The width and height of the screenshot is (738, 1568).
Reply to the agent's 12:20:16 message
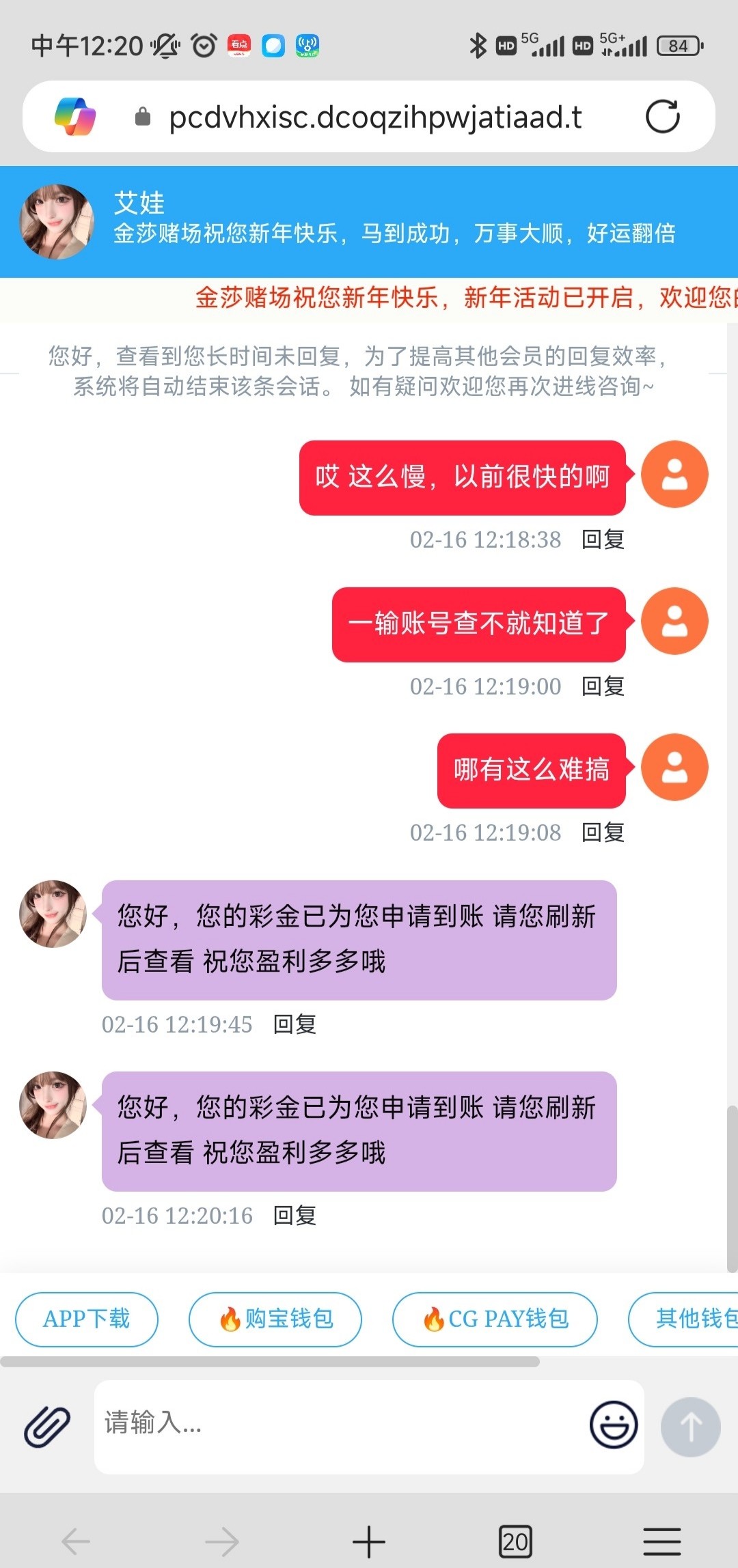pos(295,1216)
